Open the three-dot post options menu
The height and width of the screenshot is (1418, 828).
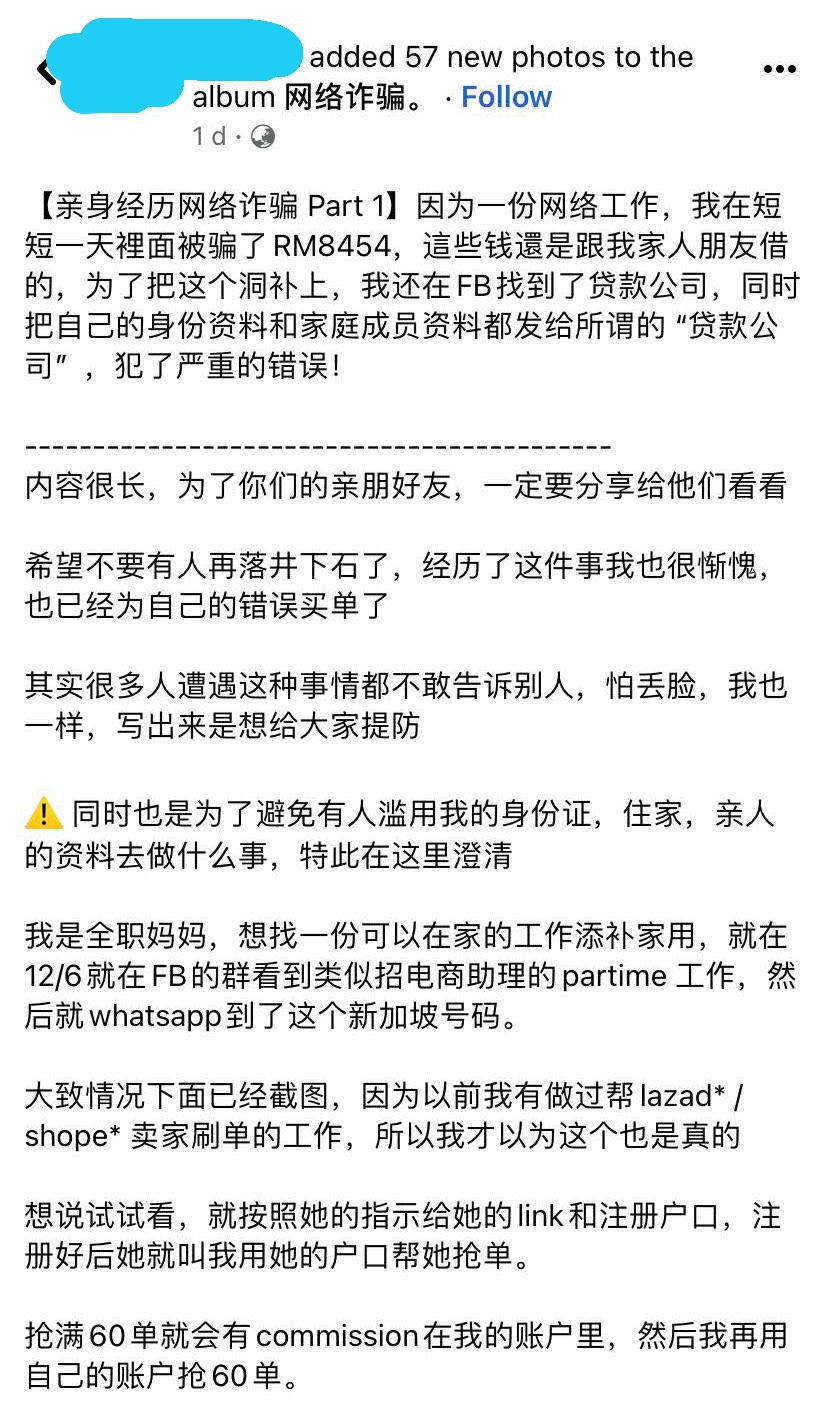(780, 69)
